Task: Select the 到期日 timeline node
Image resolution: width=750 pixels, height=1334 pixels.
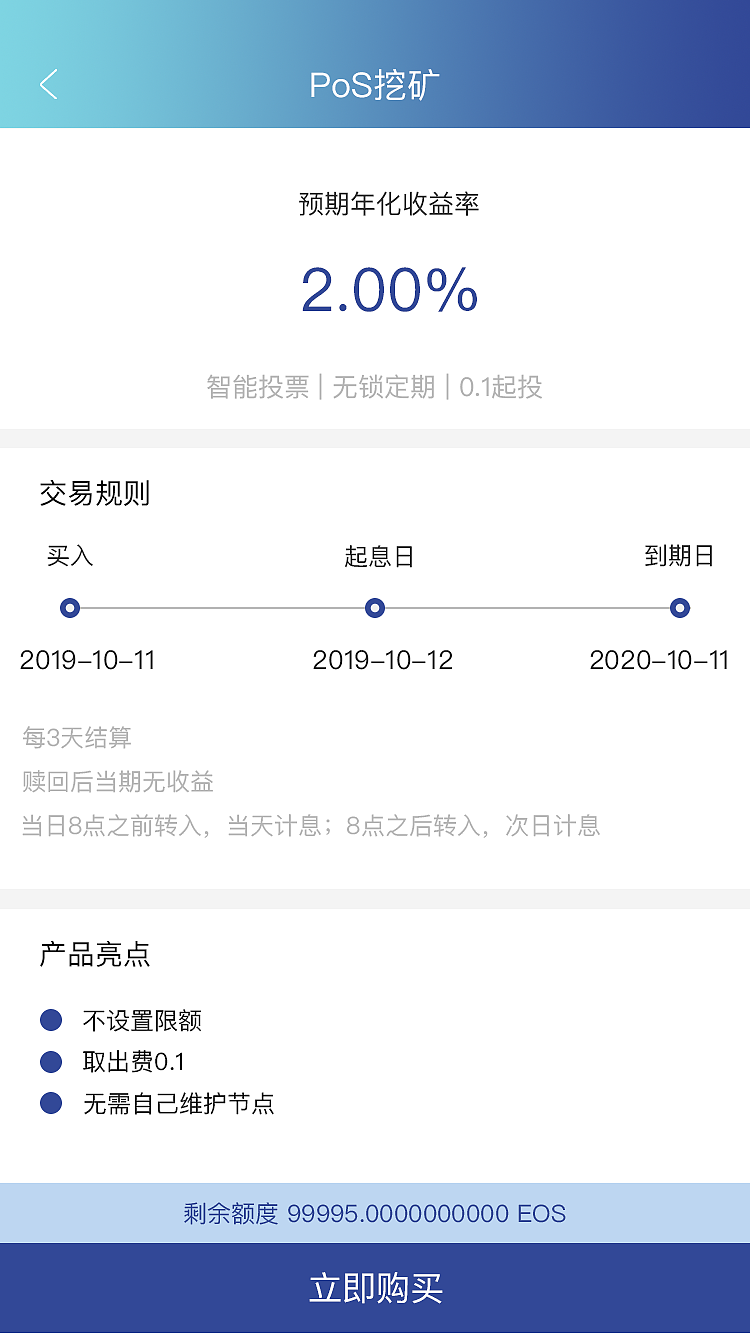Action: tap(680, 608)
